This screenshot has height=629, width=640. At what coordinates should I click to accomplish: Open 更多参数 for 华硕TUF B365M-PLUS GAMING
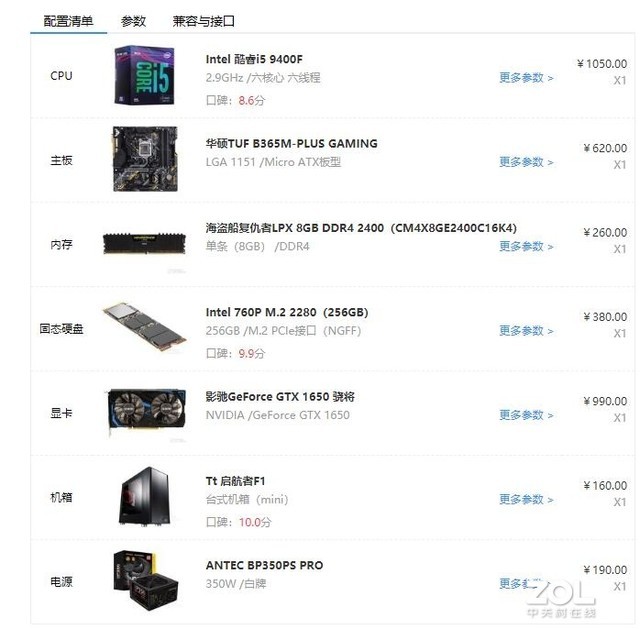coord(526,162)
